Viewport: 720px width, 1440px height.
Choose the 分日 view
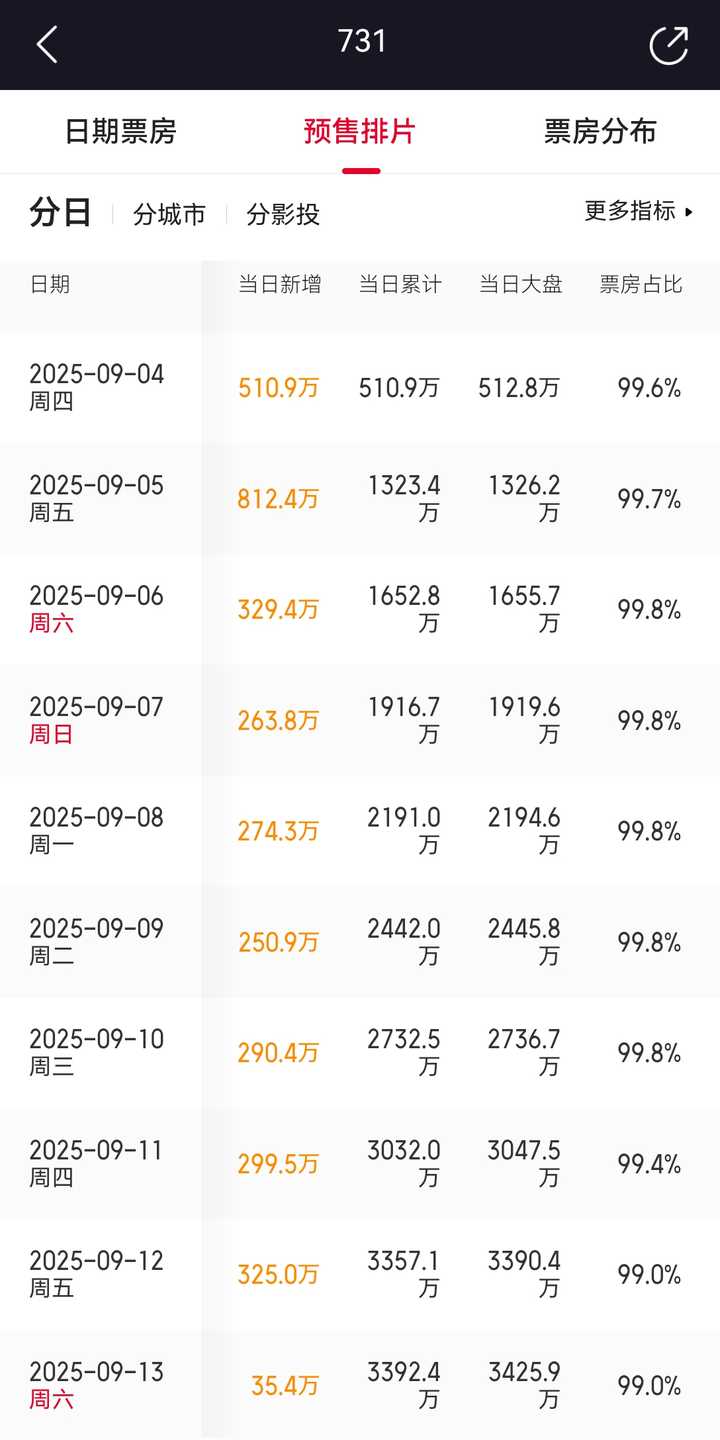(61, 213)
